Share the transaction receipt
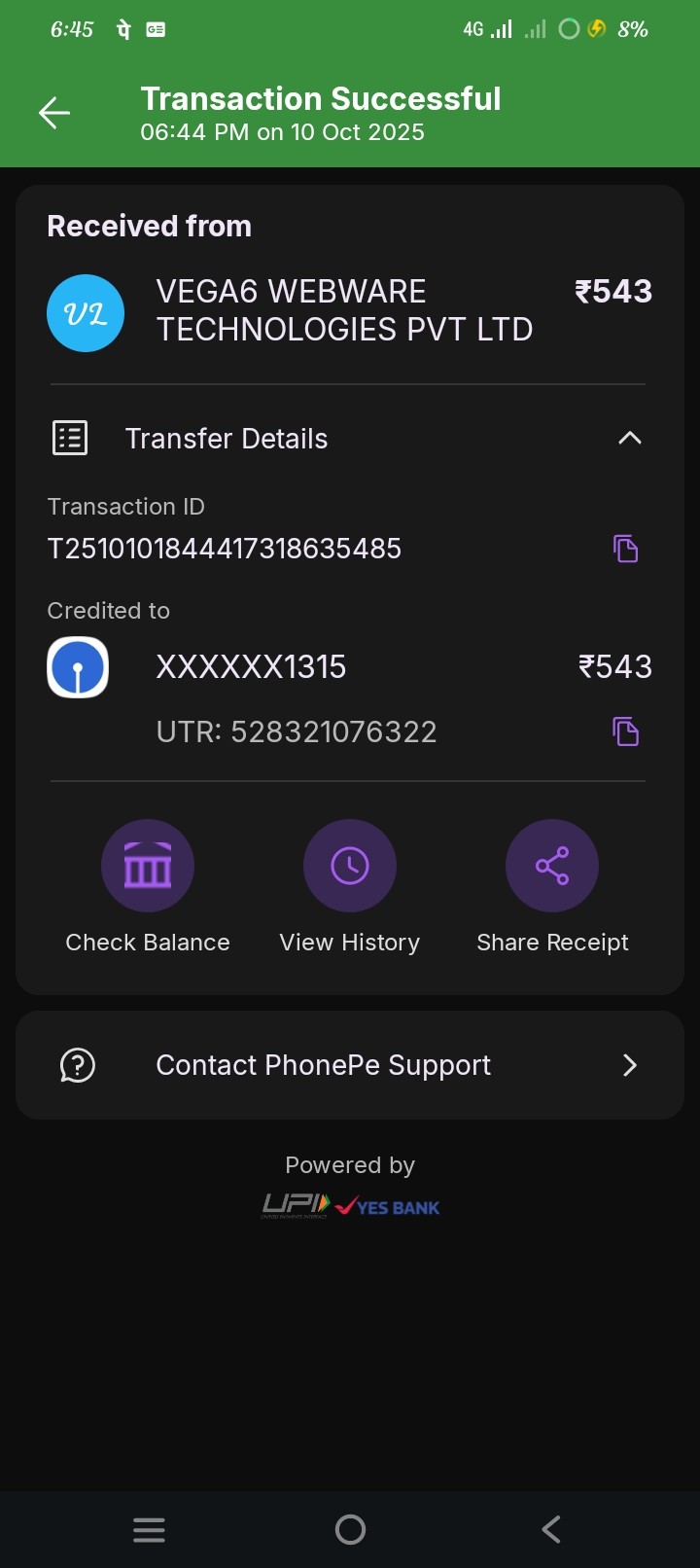Viewport: 700px width, 1568px height. pos(552,867)
